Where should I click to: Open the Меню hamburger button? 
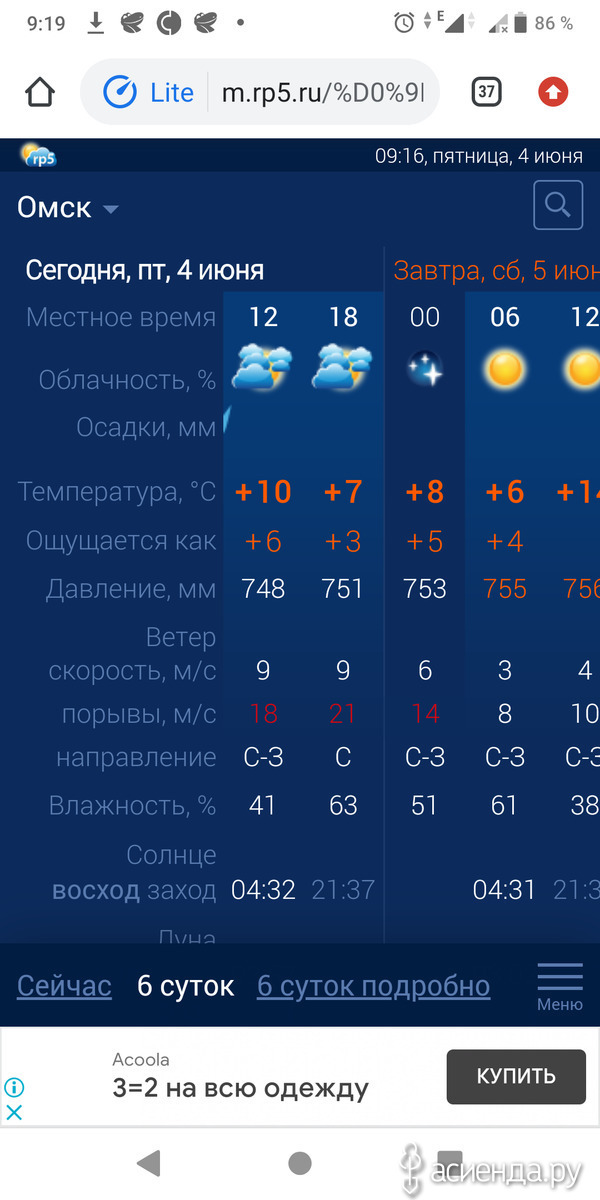pos(560,986)
